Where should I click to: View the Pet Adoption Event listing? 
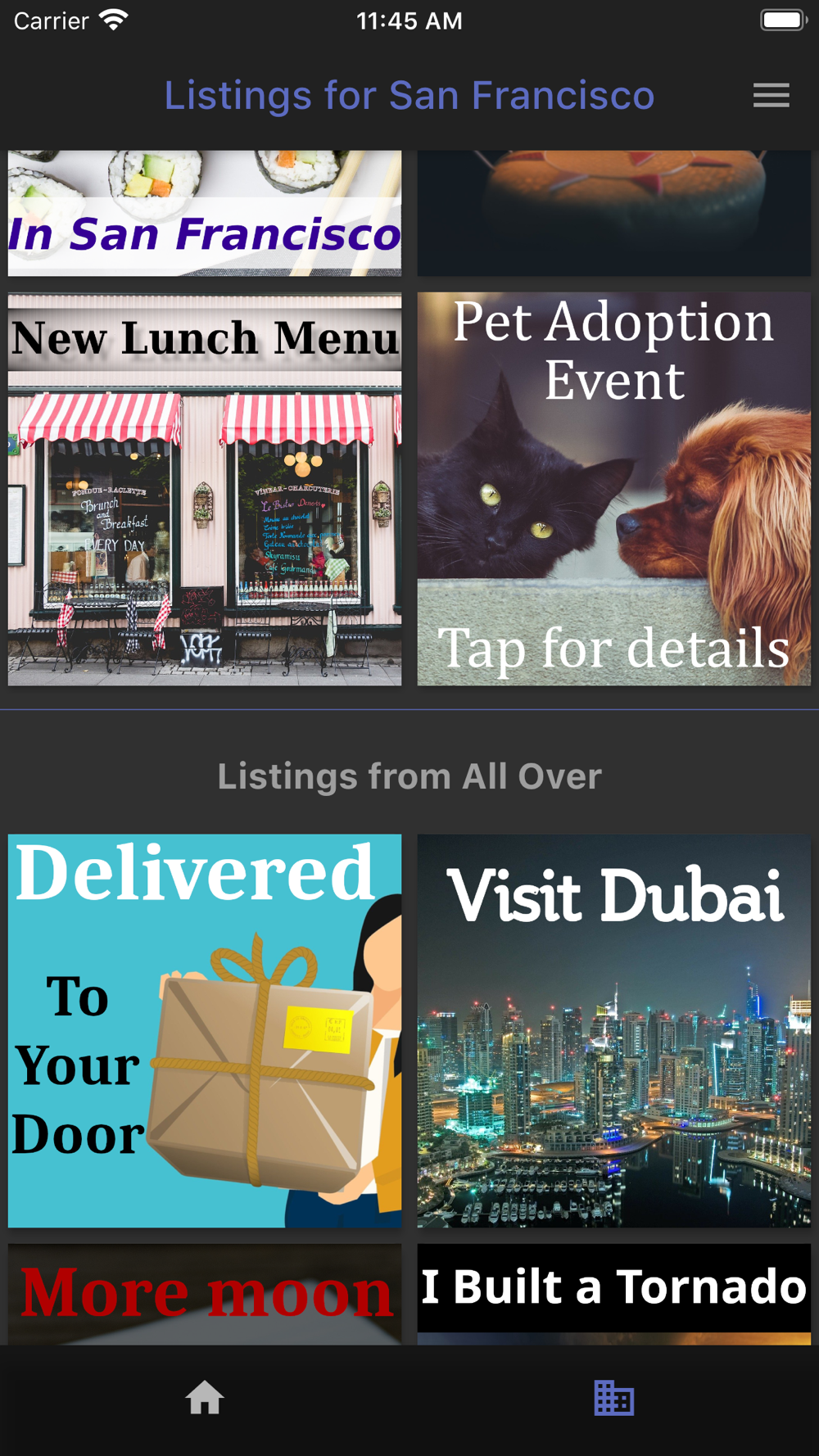(x=614, y=489)
